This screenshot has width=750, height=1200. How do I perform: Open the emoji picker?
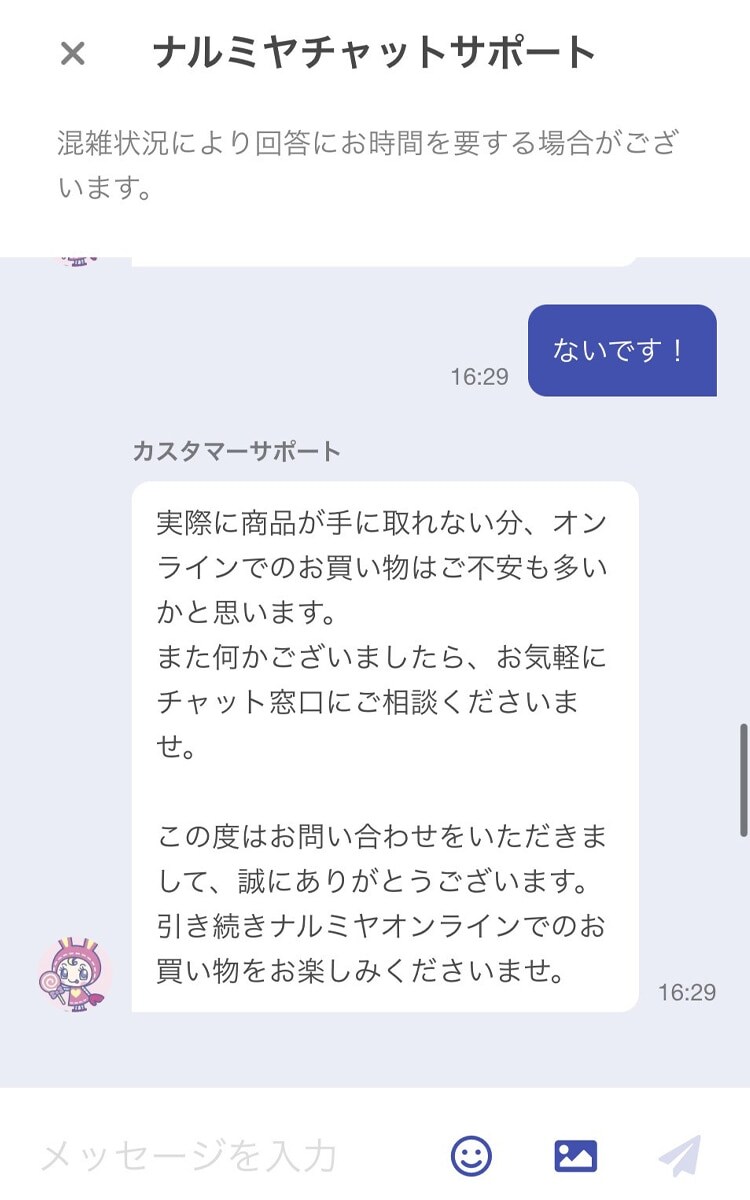pos(471,1156)
